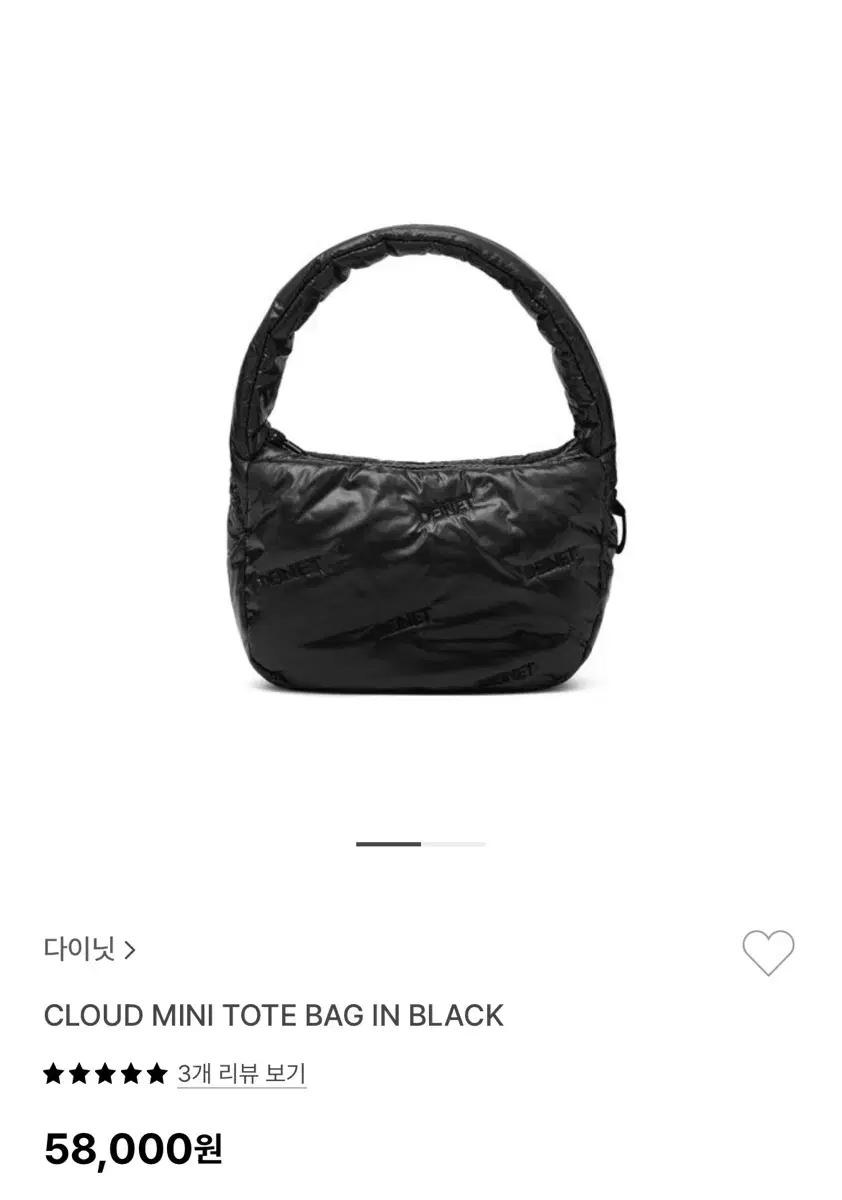Open the 다이닛 brand page

pos(89,948)
